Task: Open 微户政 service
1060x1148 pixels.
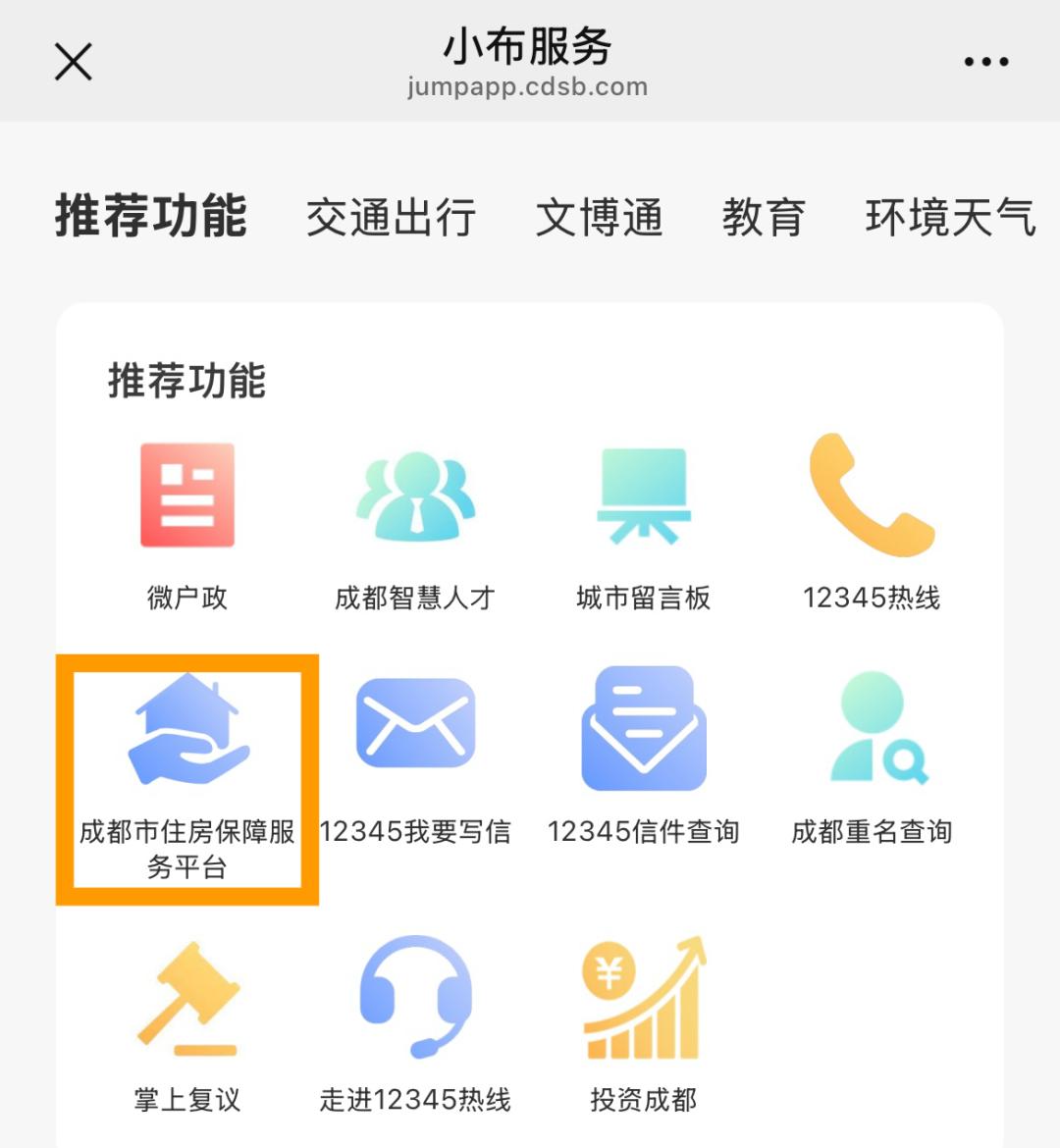Action: pyautogui.click(x=187, y=525)
